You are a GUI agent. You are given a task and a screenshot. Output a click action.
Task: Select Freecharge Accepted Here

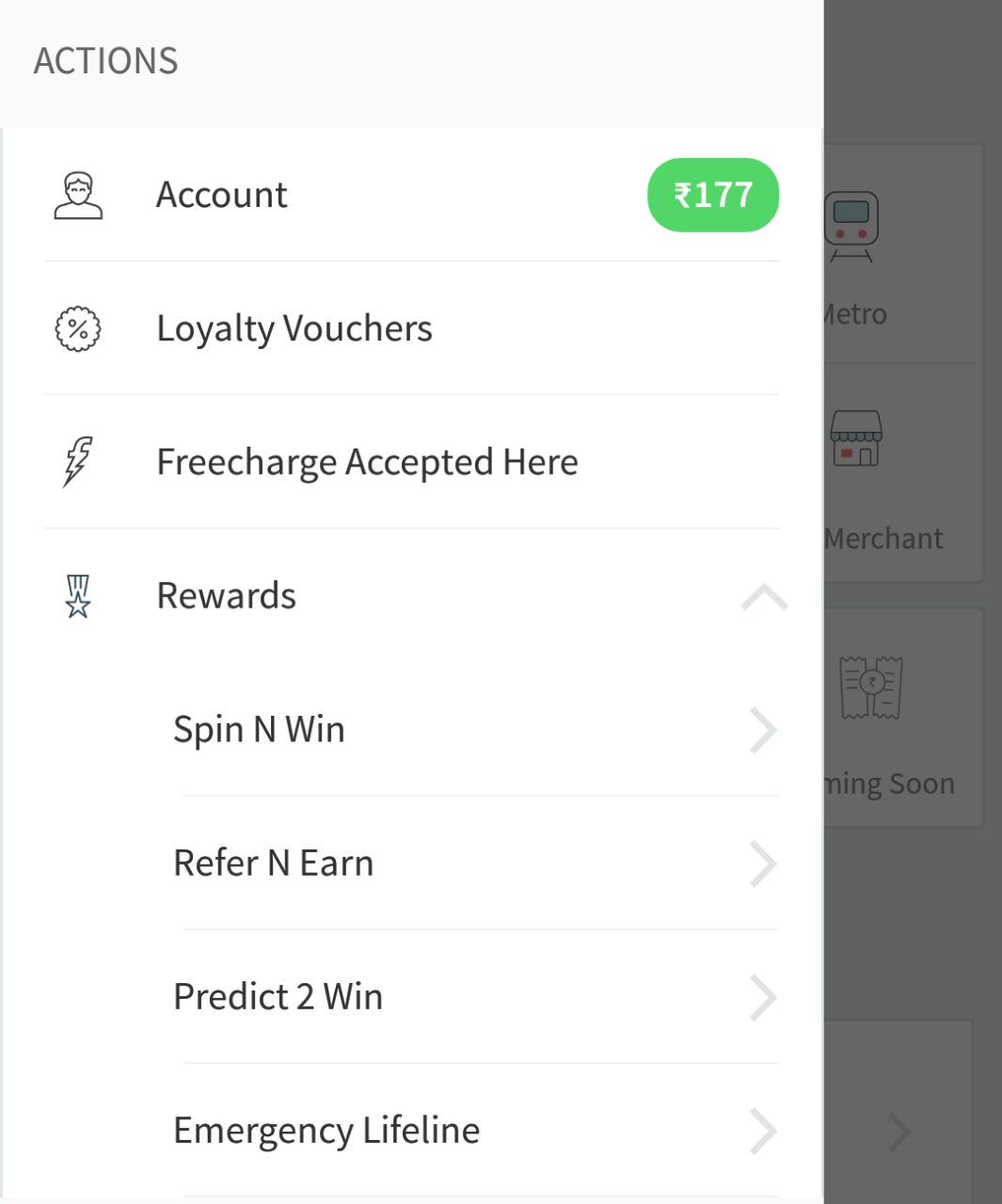[367, 462]
